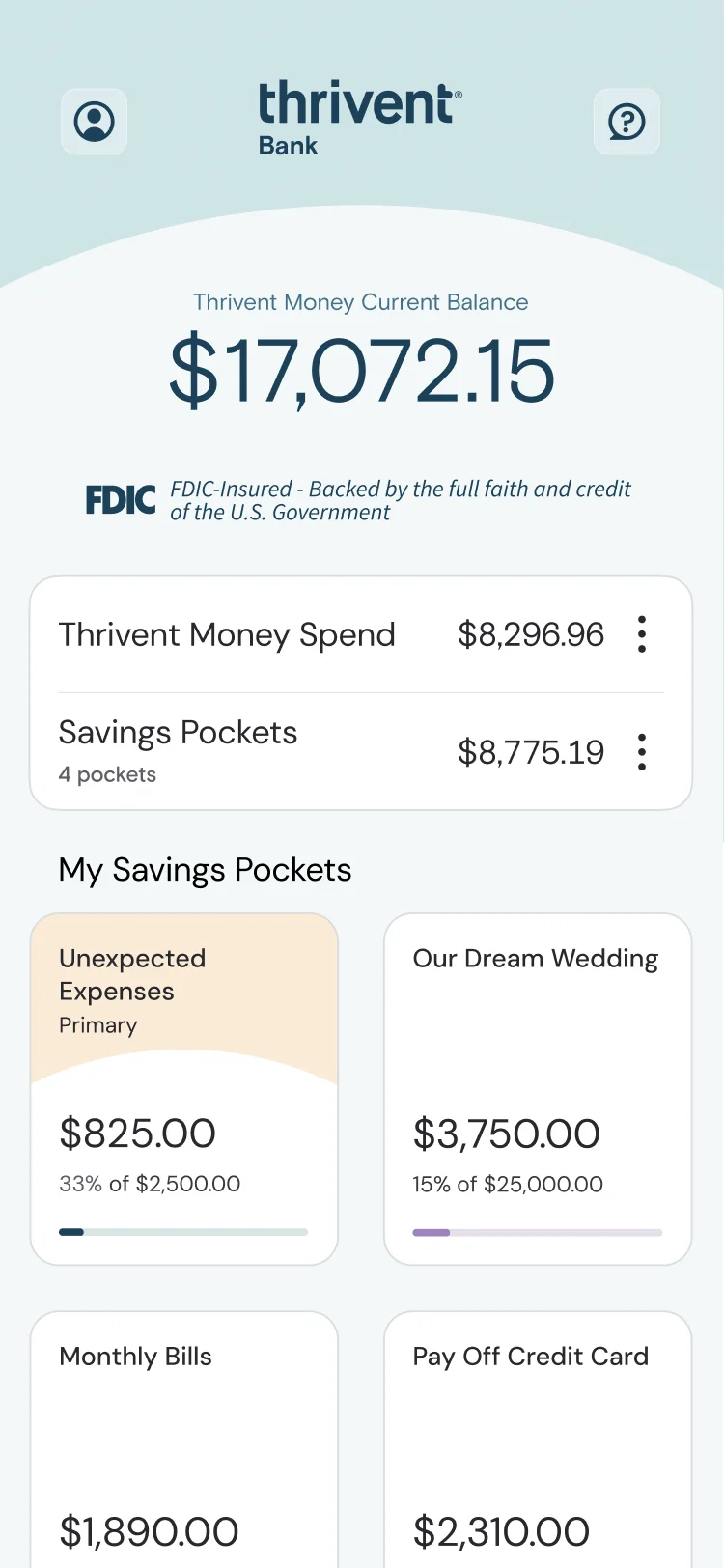Image resolution: width=724 pixels, height=1568 pixels.
Task: Open the Savings Pockets options menu
Action: coord(641,751)
